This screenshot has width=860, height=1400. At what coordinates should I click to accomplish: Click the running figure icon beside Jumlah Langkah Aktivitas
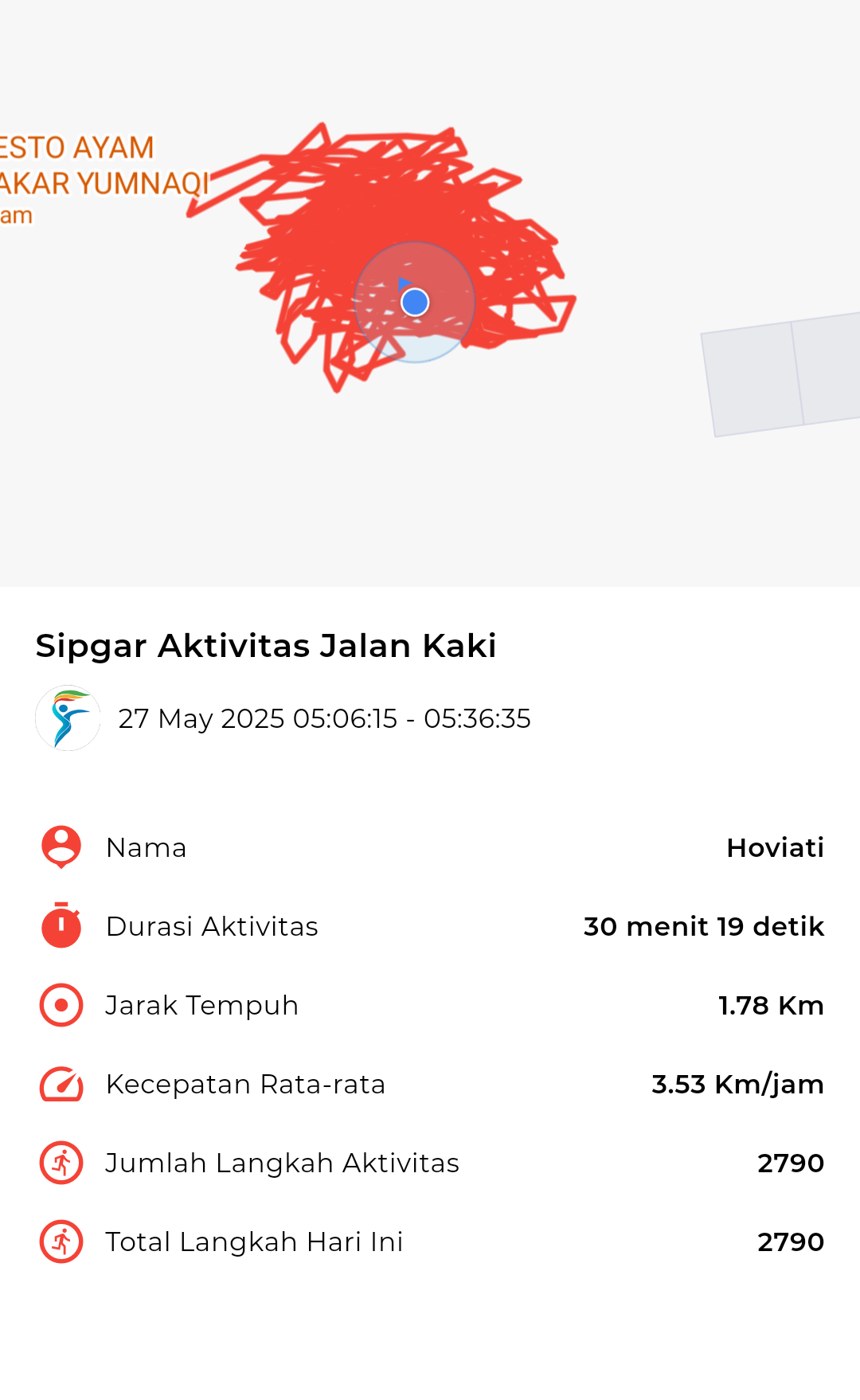[60, 1162]
